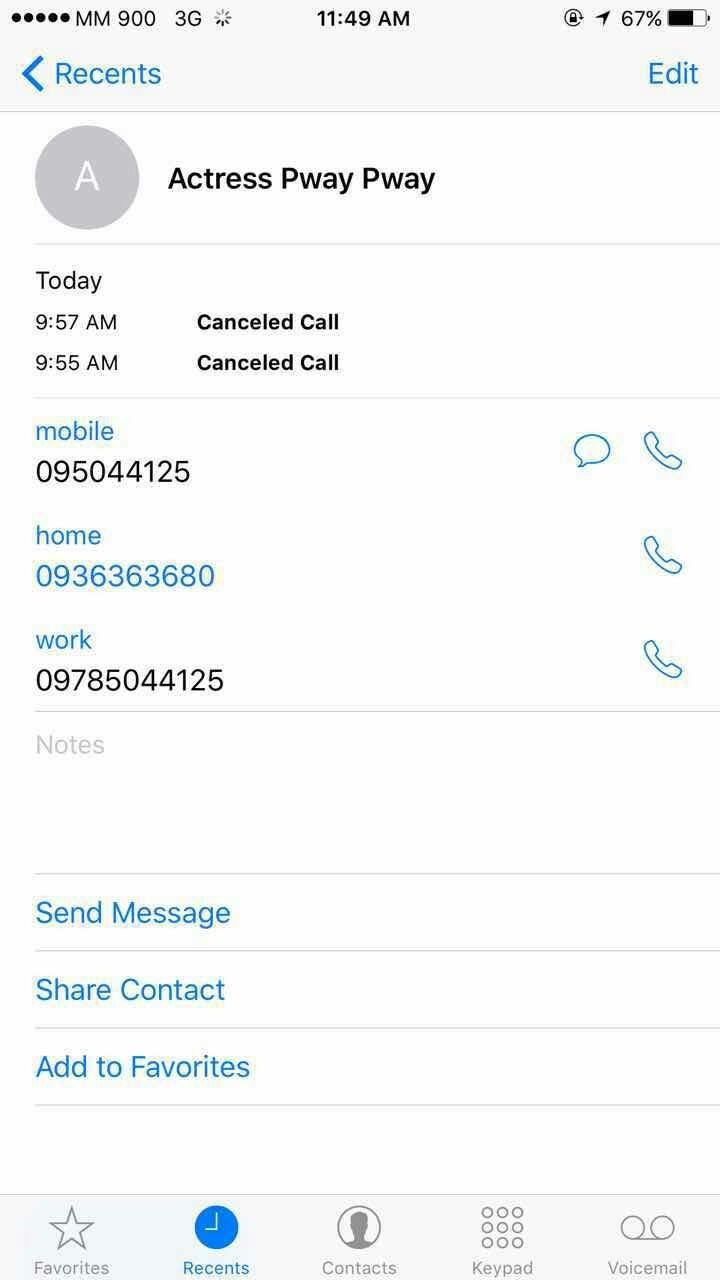Image resolution: width=720 pixels, height=1280 pixels.
Task: Message the mobile number 095044125
Action: pos(592,451)
